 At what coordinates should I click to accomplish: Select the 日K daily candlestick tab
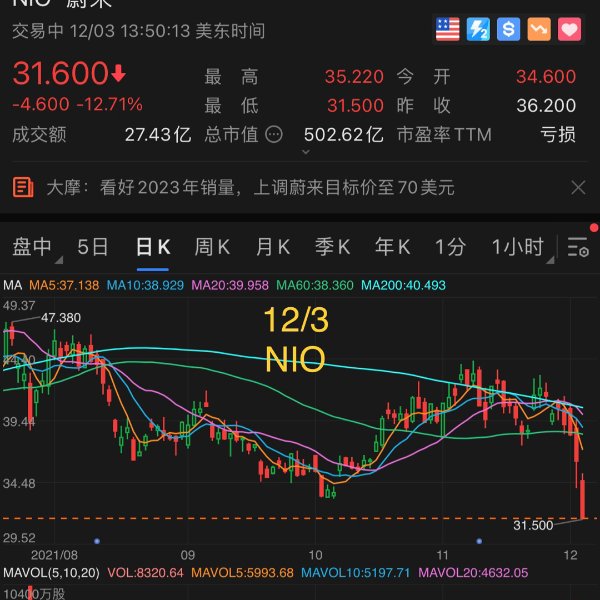point(152,247)
